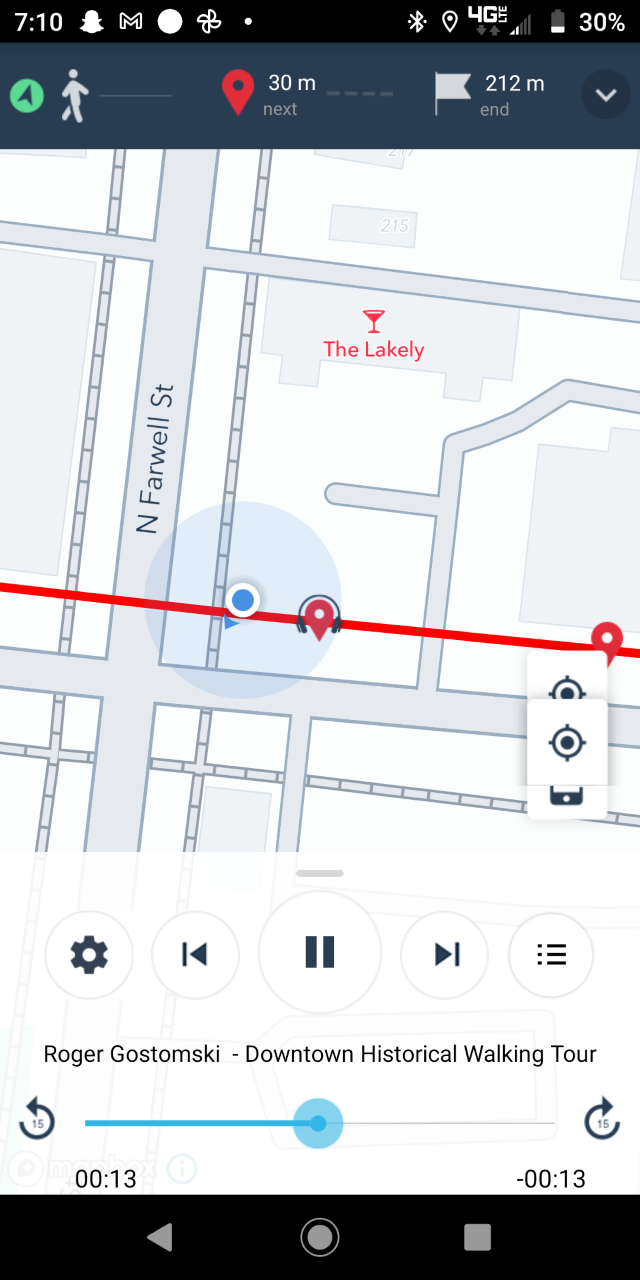Open the tour stops playlist

click(x=551, y=955)
